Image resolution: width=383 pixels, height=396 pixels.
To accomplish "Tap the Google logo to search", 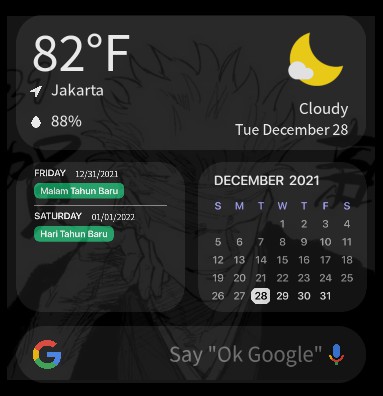I will [x=47, y=354].
